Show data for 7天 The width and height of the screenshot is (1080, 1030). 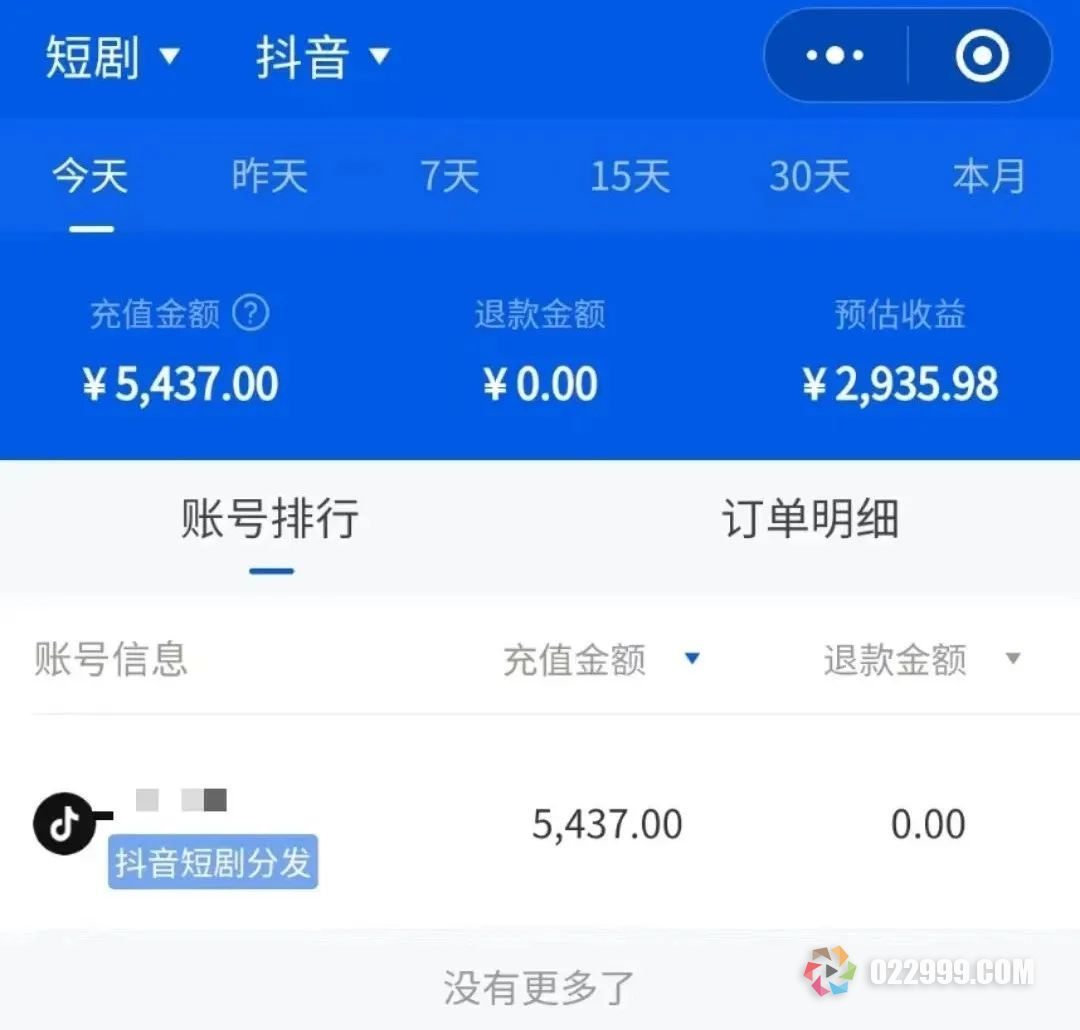click(x=449, y=177)
